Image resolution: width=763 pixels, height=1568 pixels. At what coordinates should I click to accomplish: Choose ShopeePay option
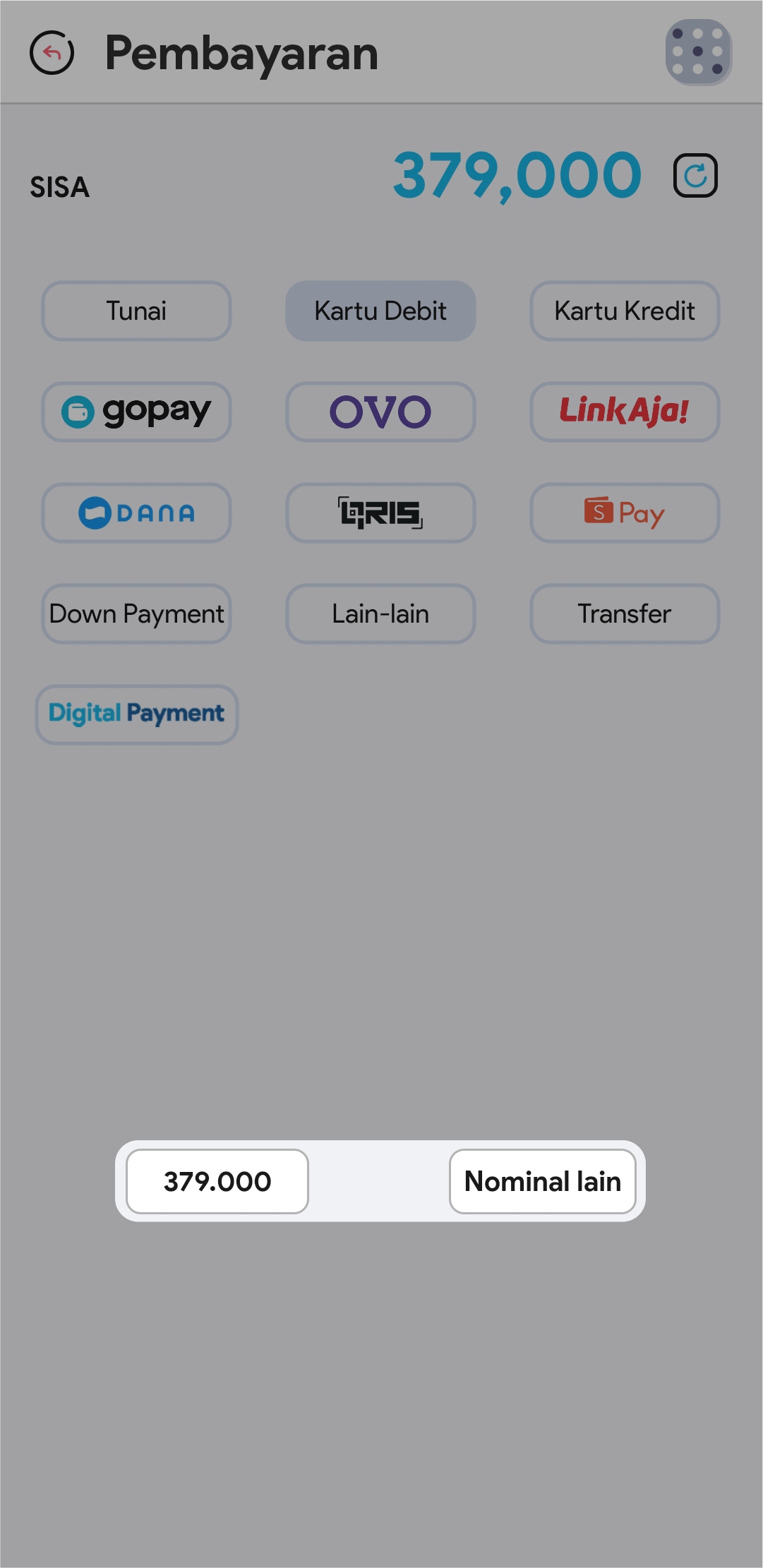(625, 513)
